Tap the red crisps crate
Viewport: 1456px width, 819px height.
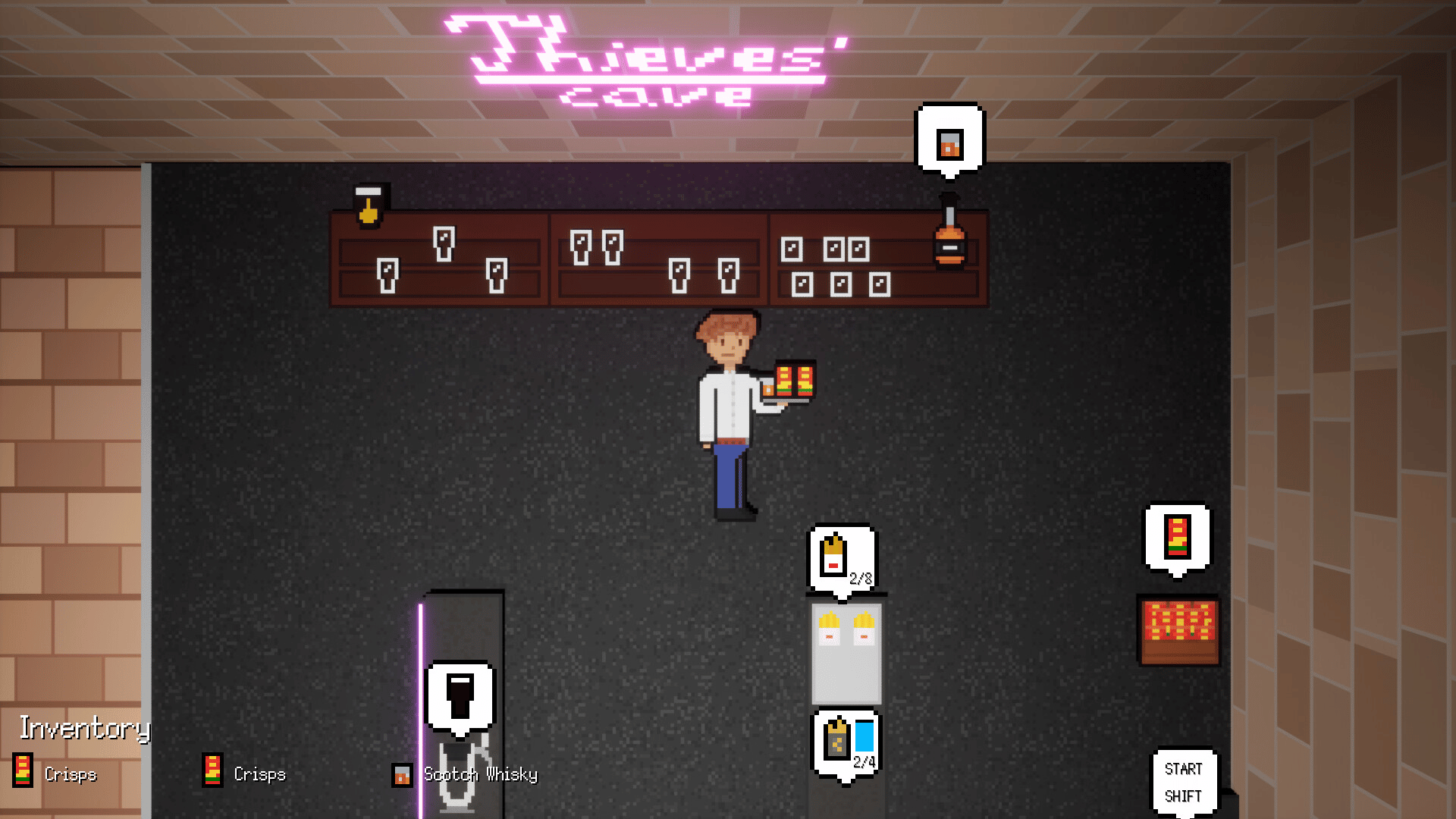click(x=1178, y=630)
